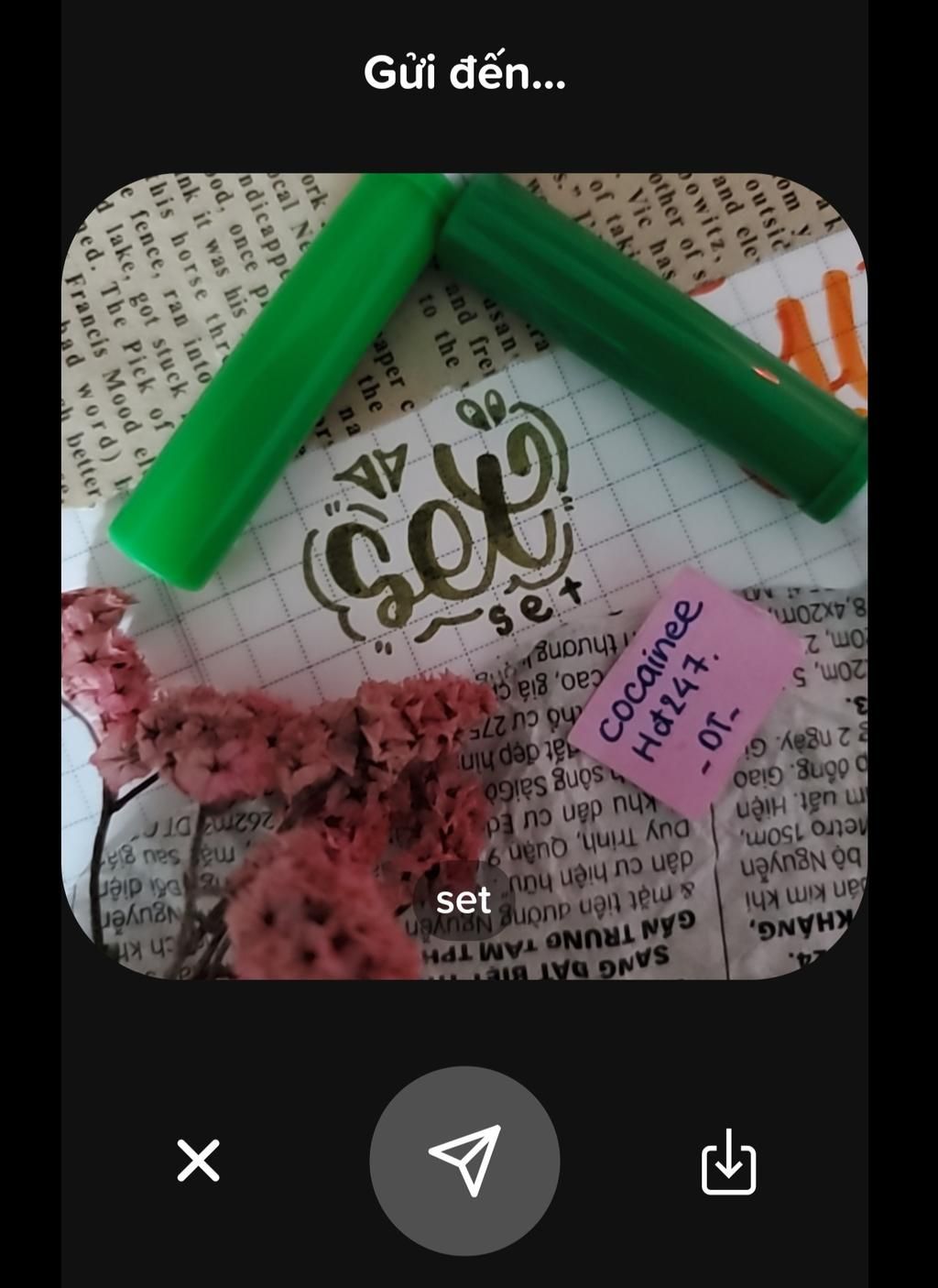This screenshot has height=1288, width=938.
Task: Download the photo to the device
Action: point(728,1162)
